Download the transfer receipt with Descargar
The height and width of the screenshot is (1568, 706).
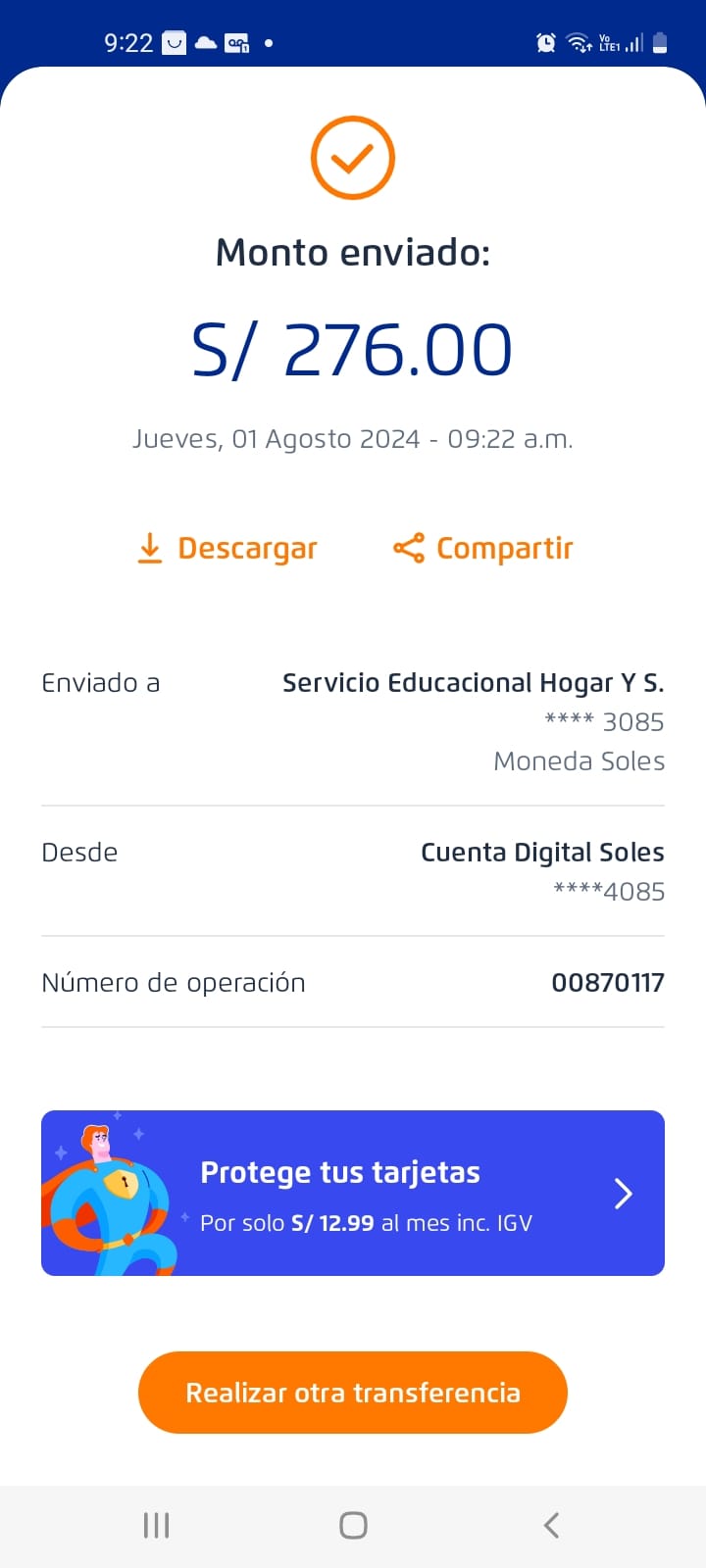tap(227, 549)
